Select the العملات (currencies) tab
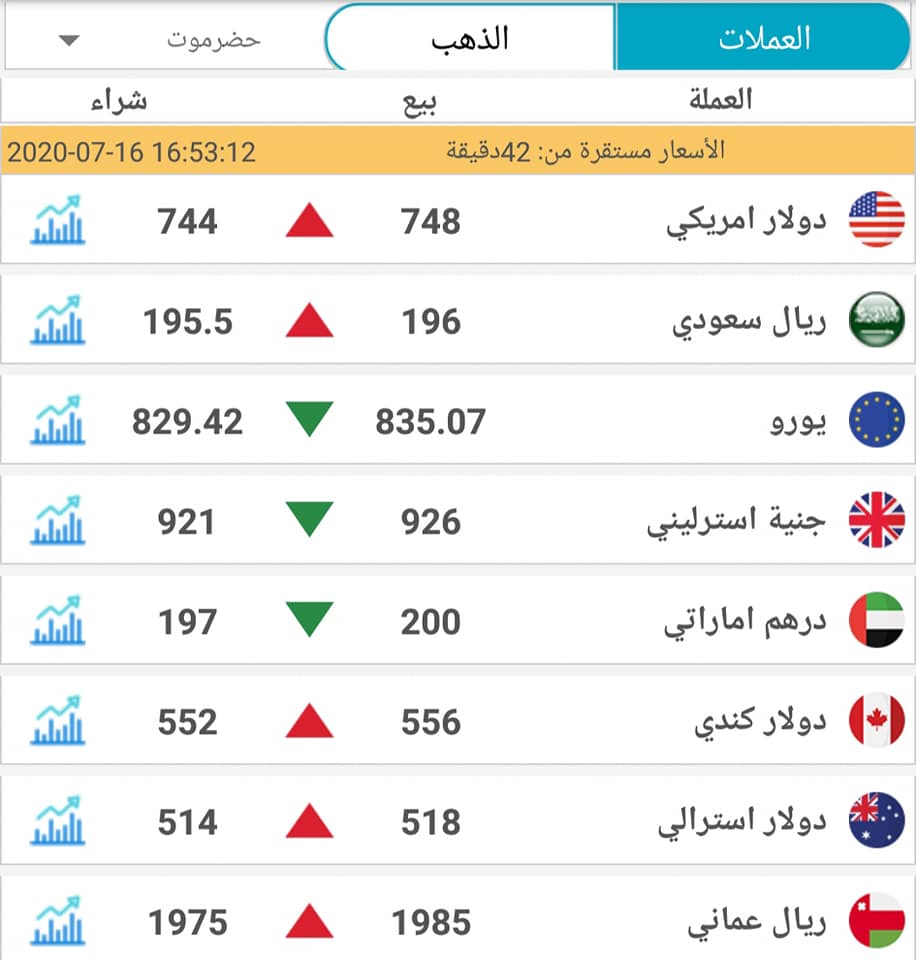This screenshot has height=960, width=916. point(763,38)
